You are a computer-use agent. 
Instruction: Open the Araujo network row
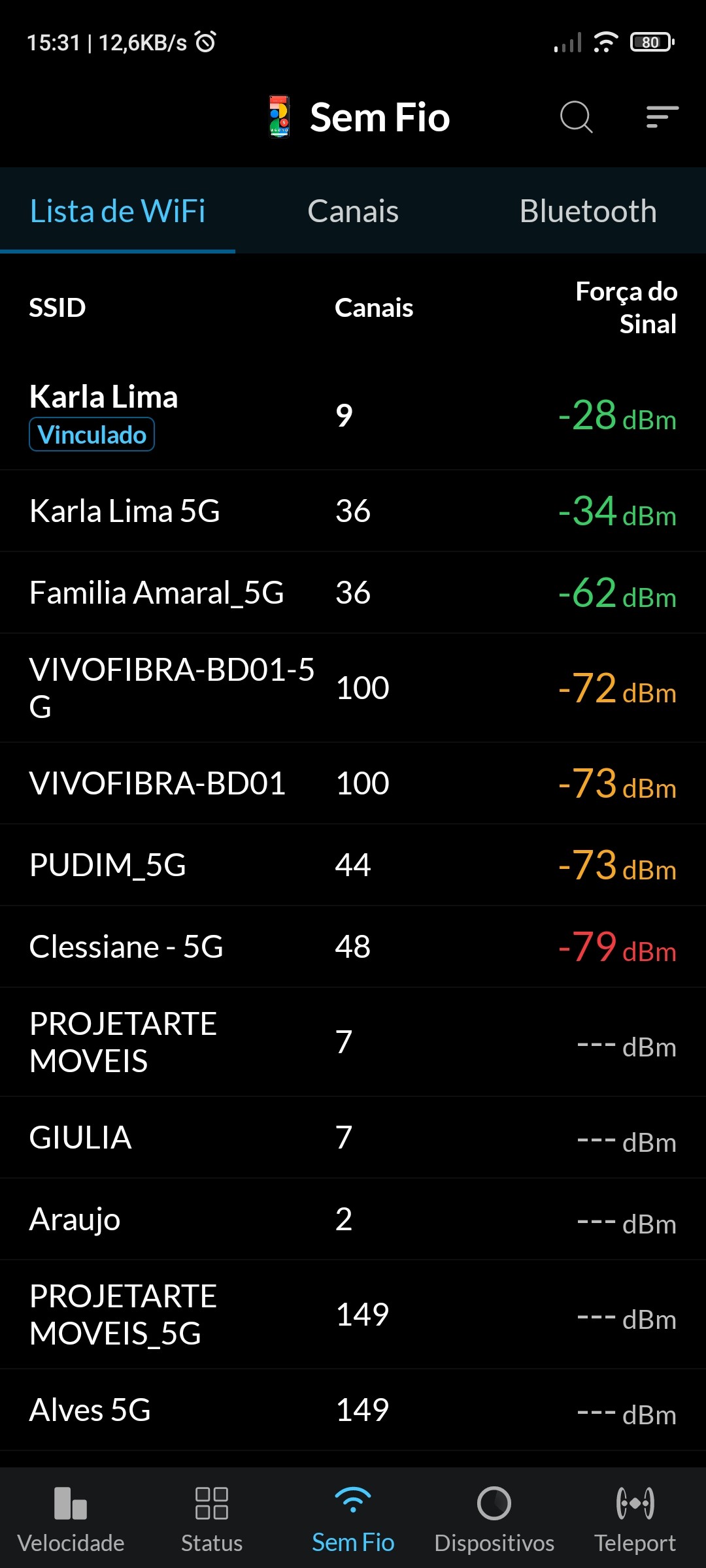[353, 1219]
